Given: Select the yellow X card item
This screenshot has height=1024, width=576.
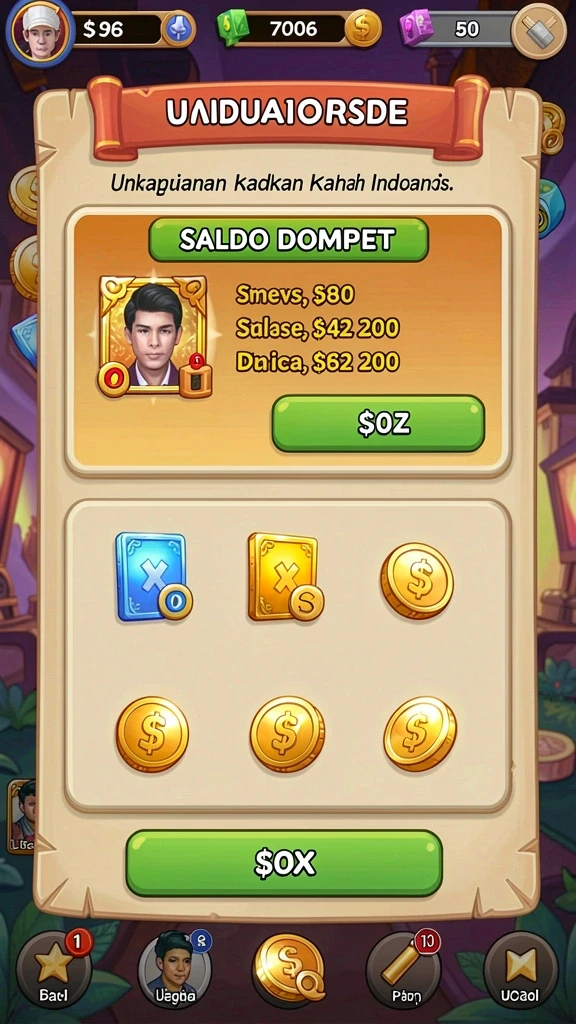Looking at the screenshot, I should [286, 577].
